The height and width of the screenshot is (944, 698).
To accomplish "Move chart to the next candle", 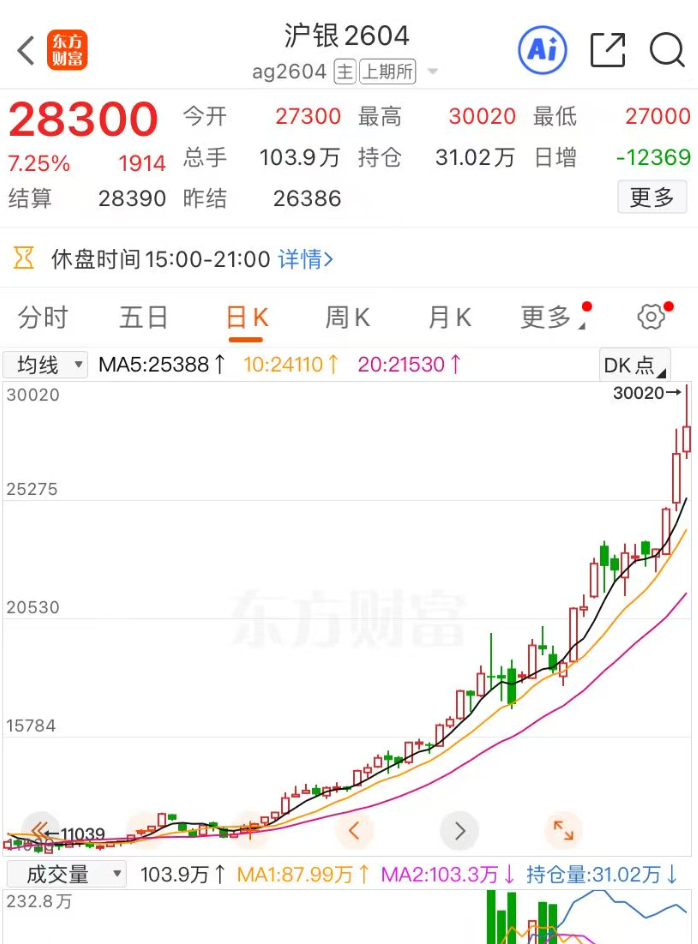I will pyautogui.click(x=460, y=830).
